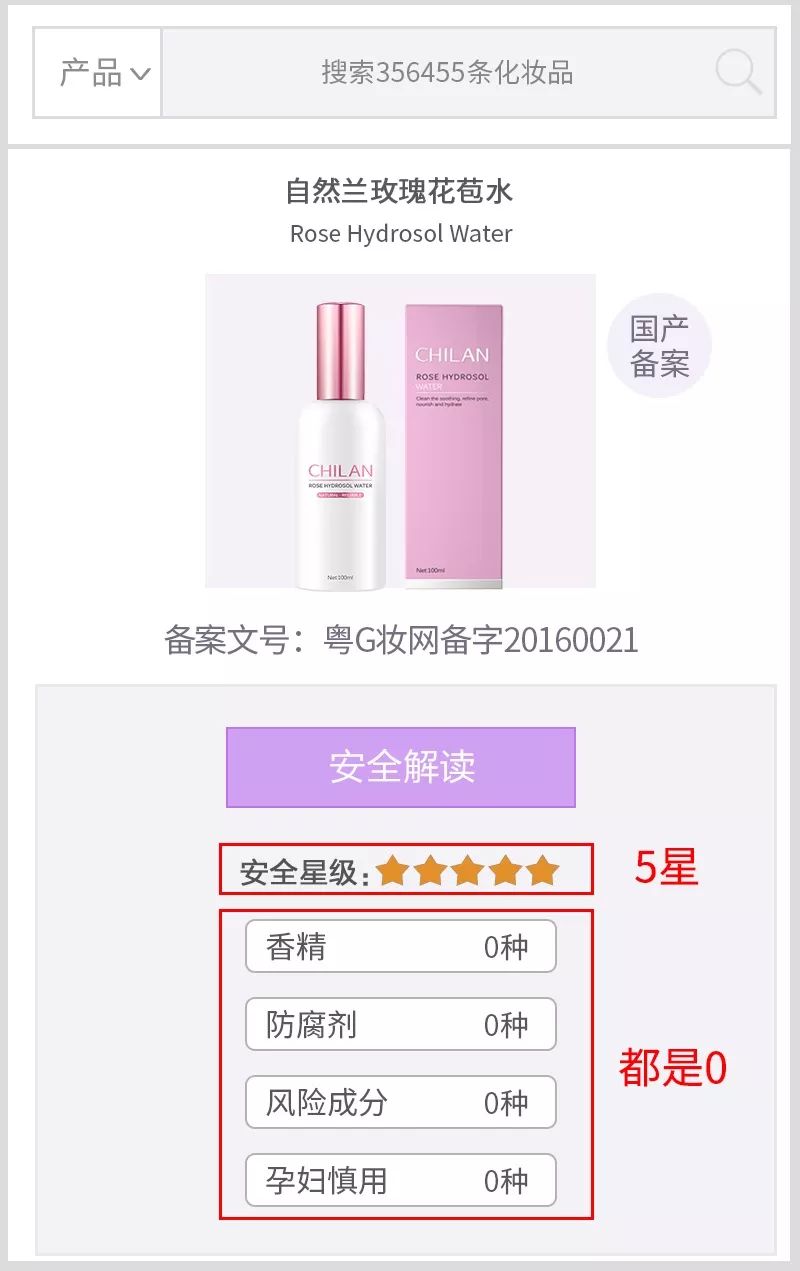
Task: Open the rose hydrosol product image
Action: 400,431
